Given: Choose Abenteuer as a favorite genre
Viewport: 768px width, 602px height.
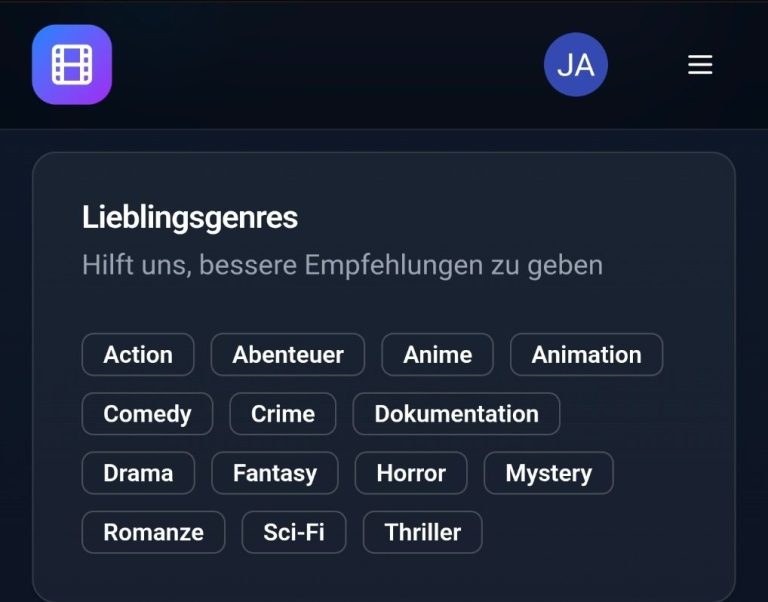Looking at the screenshot, I should (x=288, y=355).
